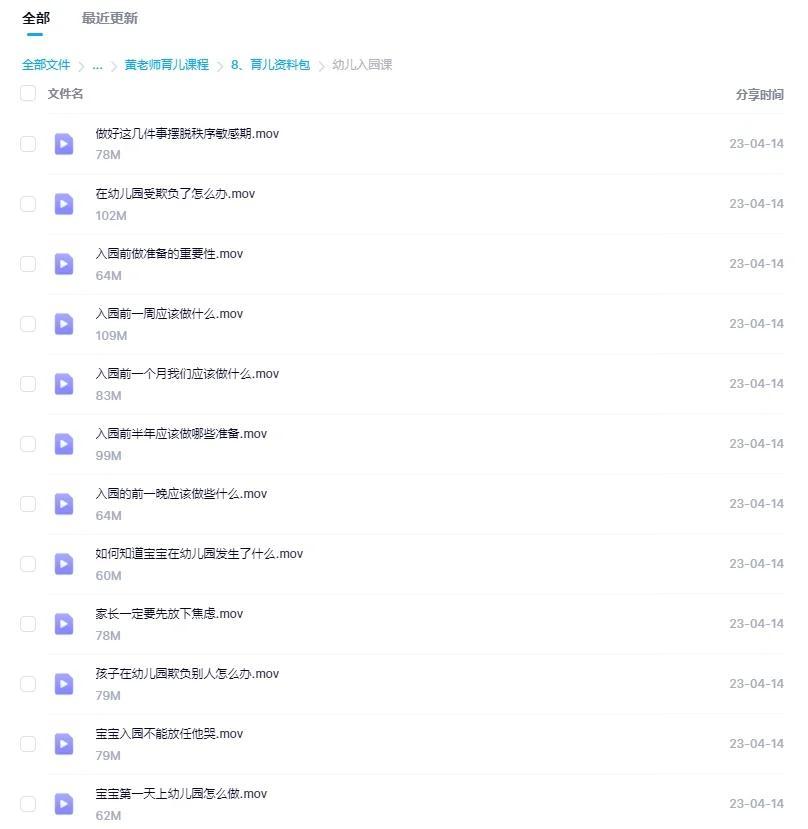This screenshot has width=808, height=829.
Task: Open 如何知道宝宝在幼儿园发生了什么.mov
Action: [199, 554]
